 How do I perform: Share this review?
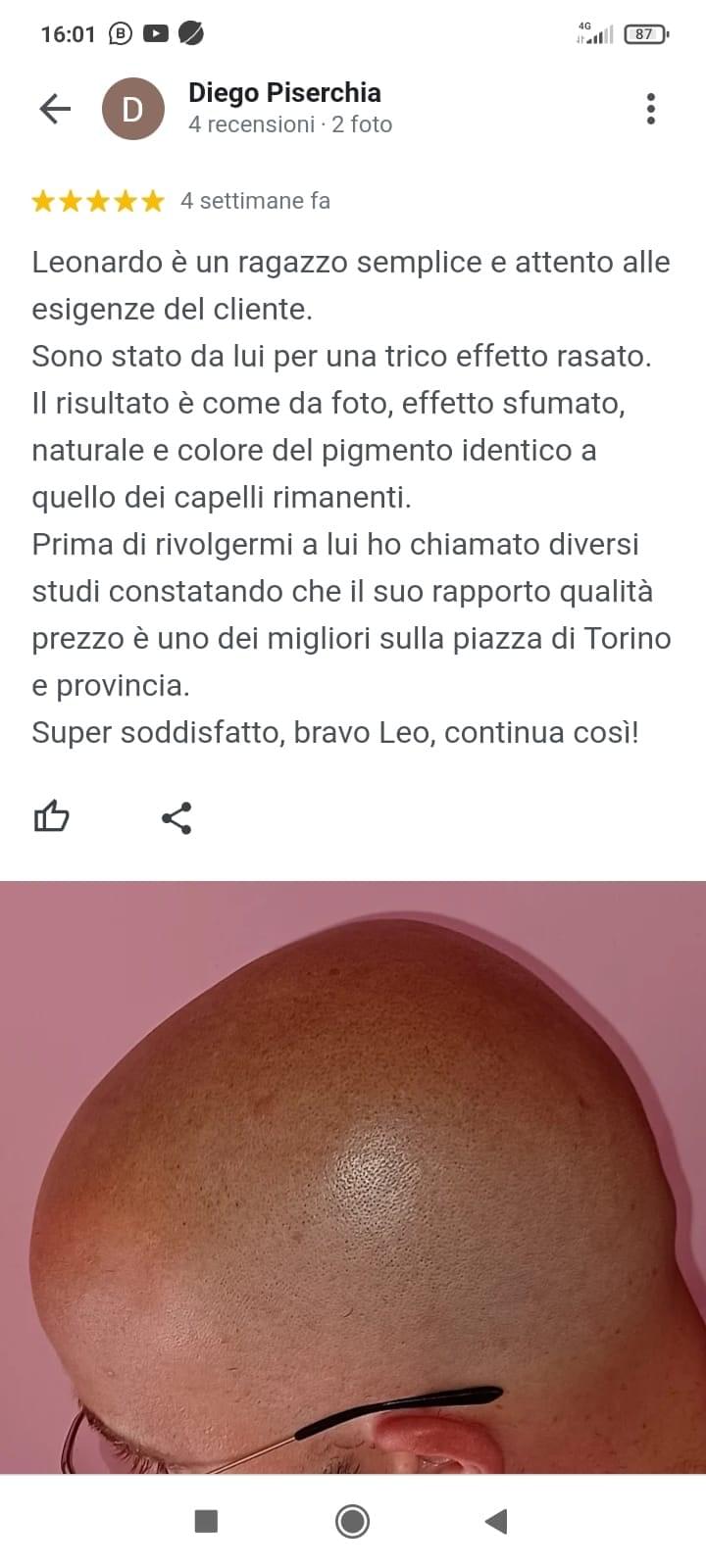(176, 817)
